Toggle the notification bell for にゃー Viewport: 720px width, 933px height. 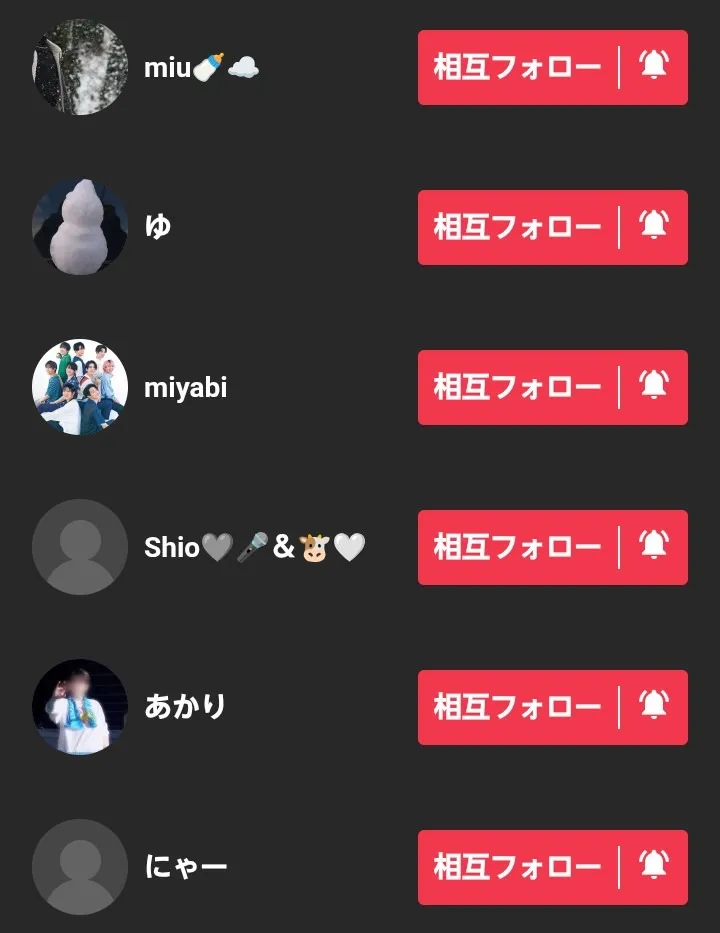coord(654,867)
